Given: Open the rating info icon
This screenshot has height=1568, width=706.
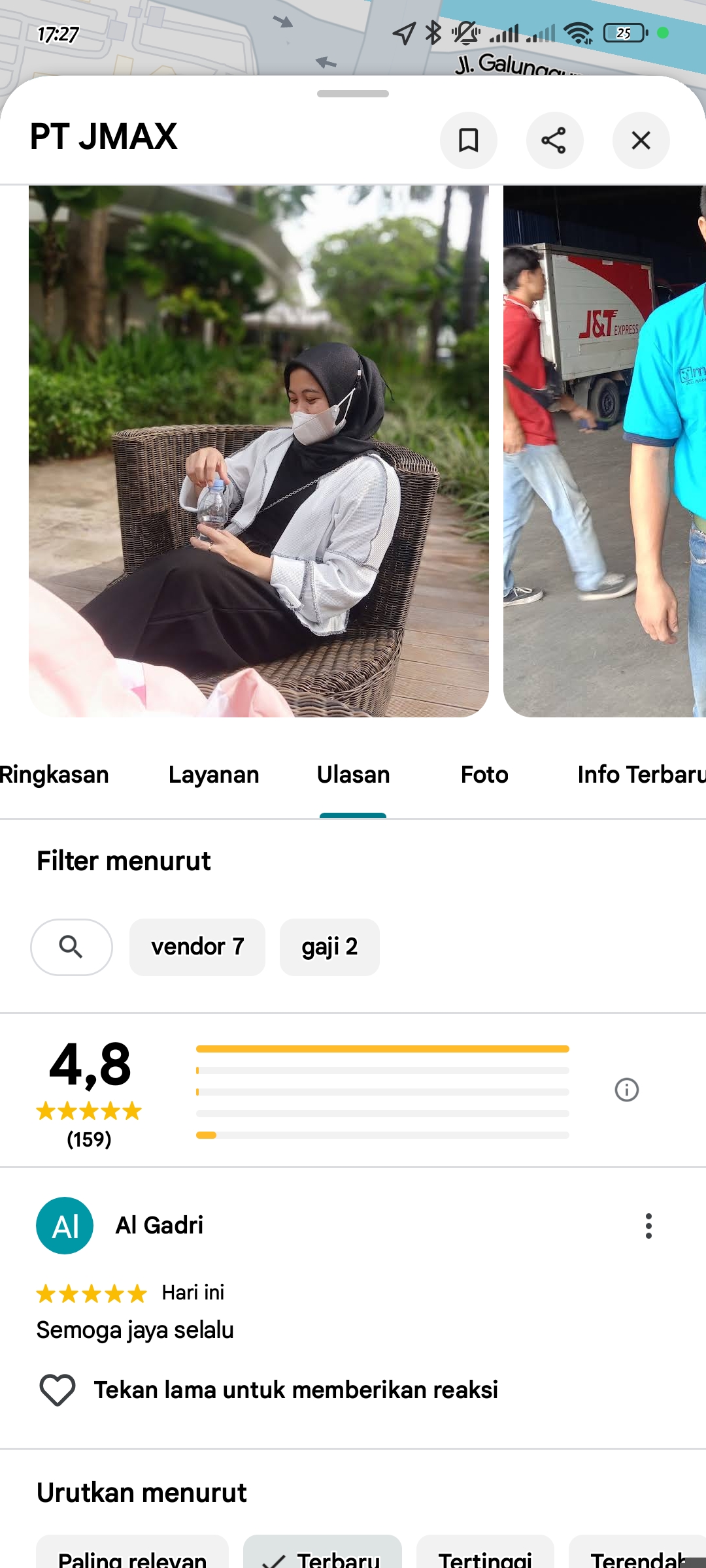Looking at the screenshot, I should click(x=627, y=1090).
